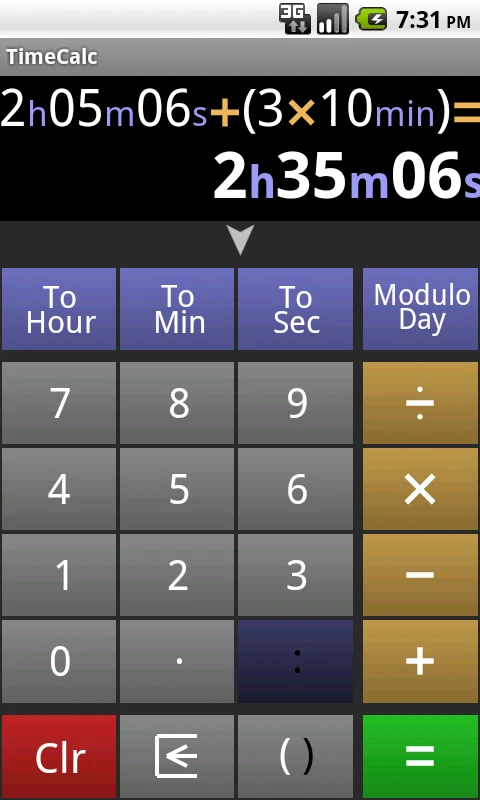This screenshot has width=480, height=800.
Task: Enter digit 9
Action: coord(295,403)
